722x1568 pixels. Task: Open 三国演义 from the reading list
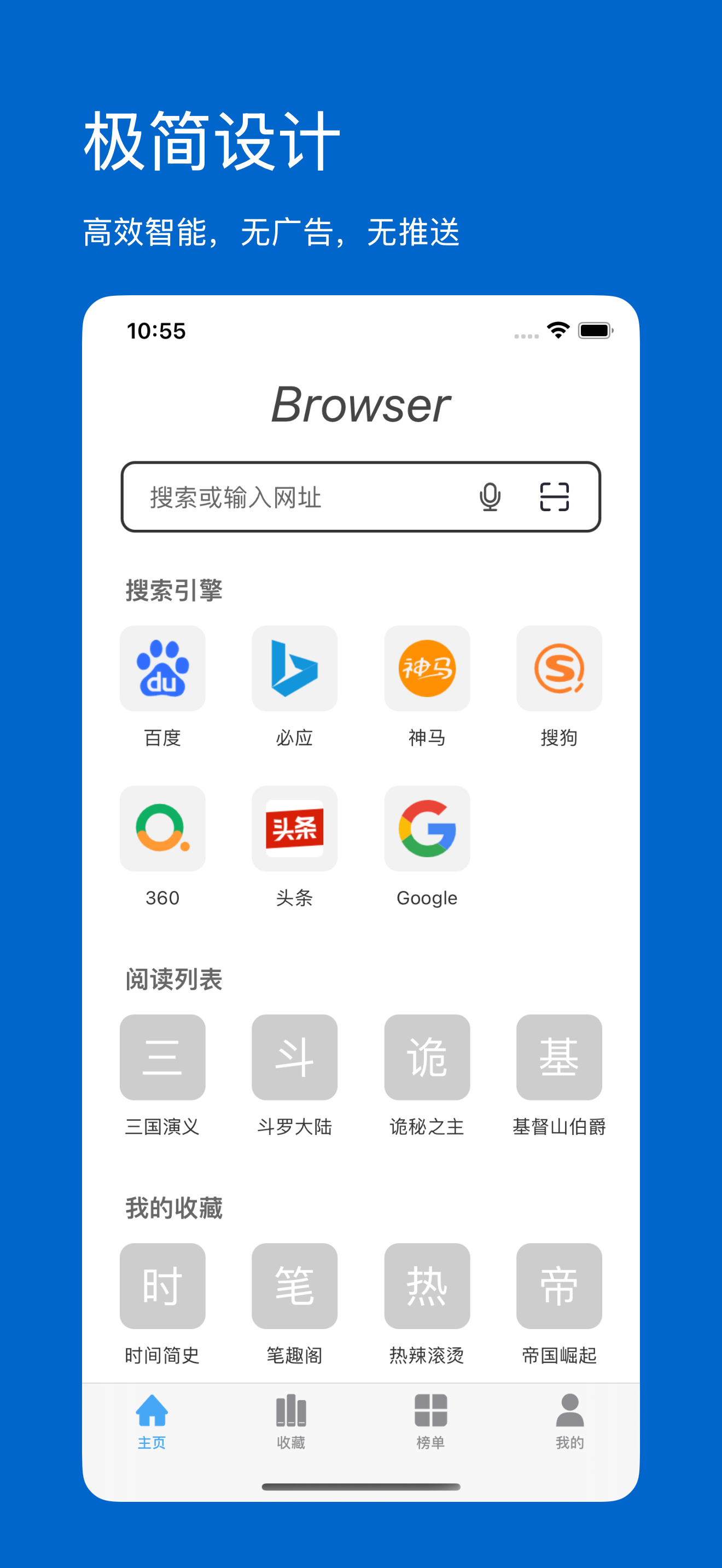(162, 1057)
